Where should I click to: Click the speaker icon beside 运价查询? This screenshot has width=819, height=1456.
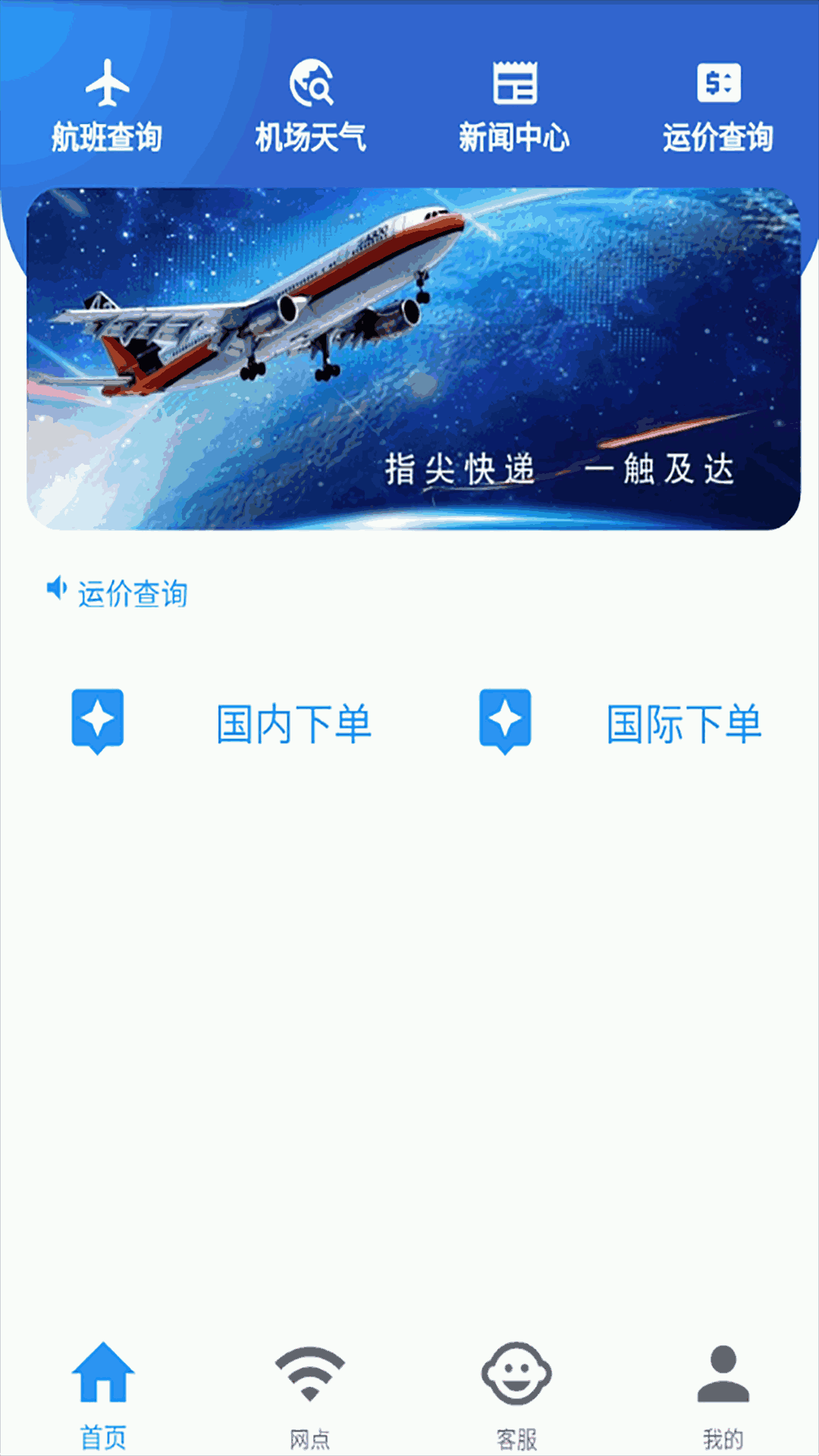(56, 587)
